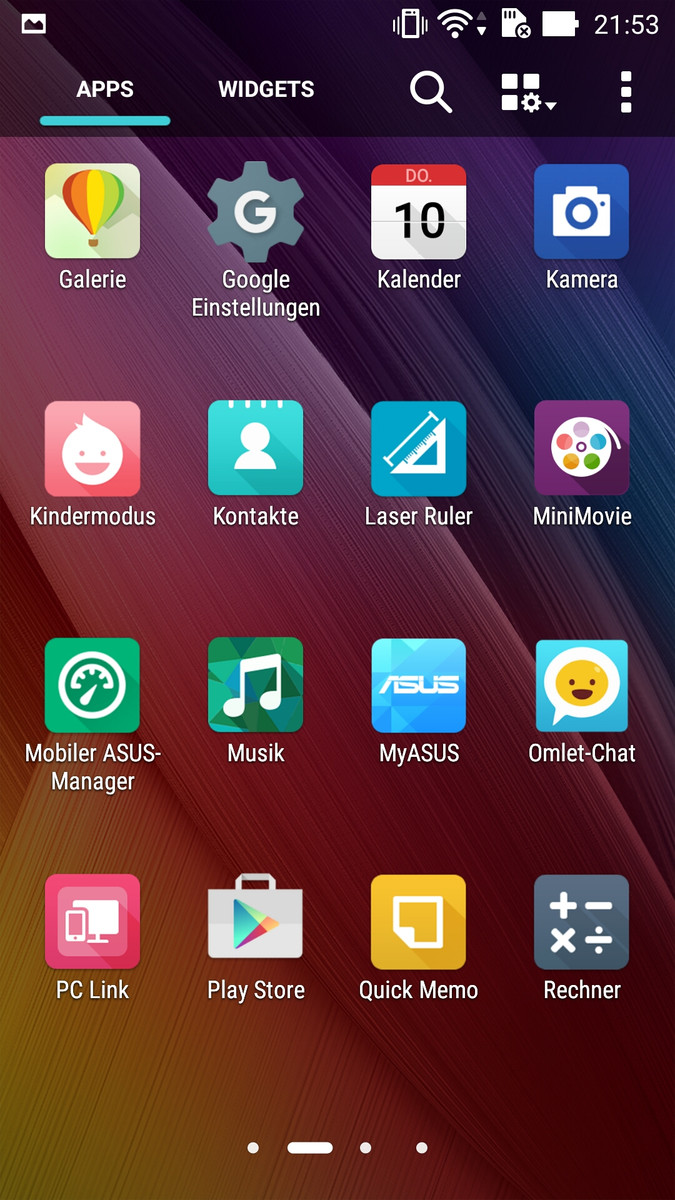Image resolution: width=675 pixels, height=1200 pixels.
Task: Start the Kamera app
Action: 582,212
